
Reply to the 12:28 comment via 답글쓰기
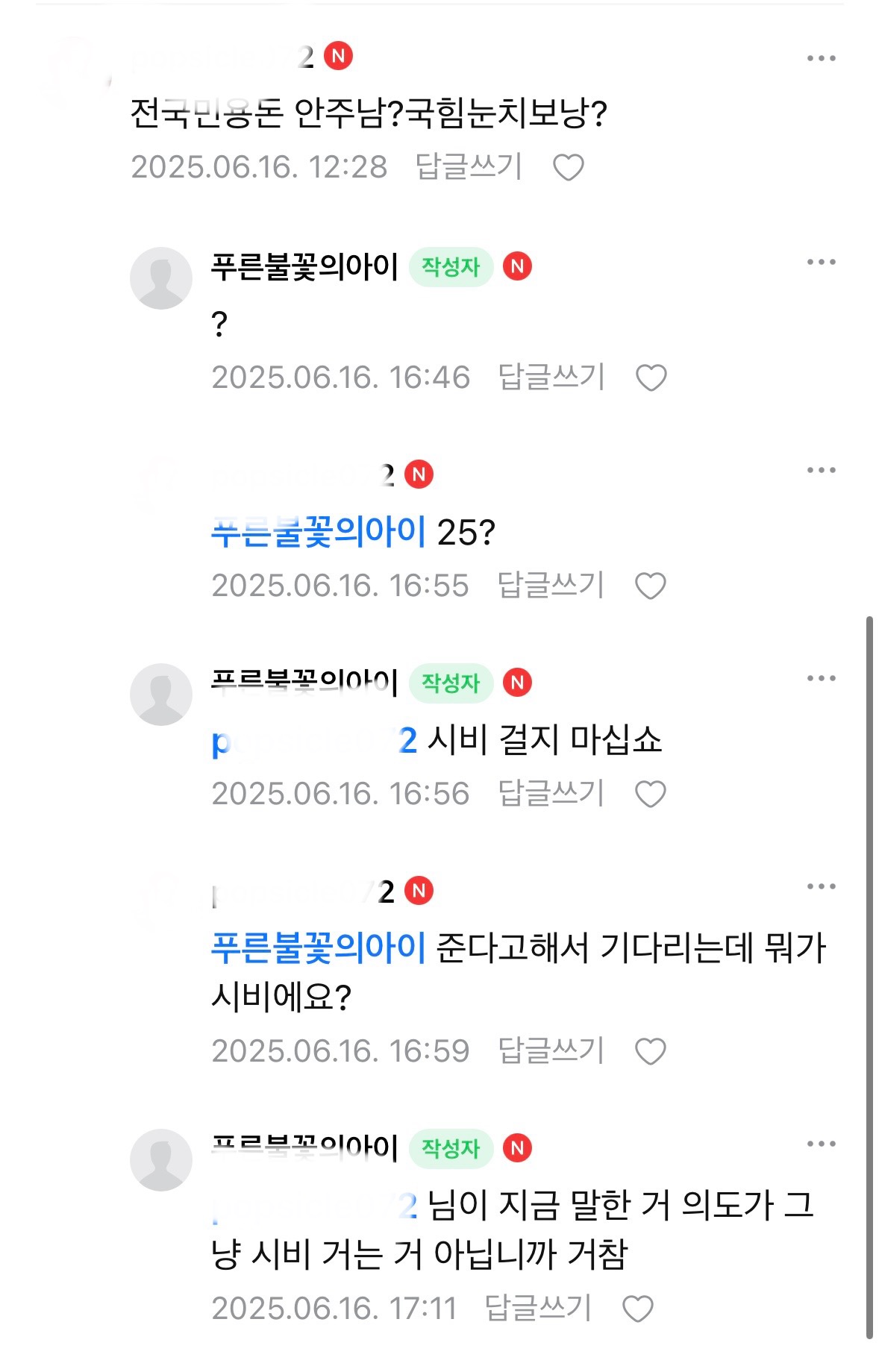[468, 167]
